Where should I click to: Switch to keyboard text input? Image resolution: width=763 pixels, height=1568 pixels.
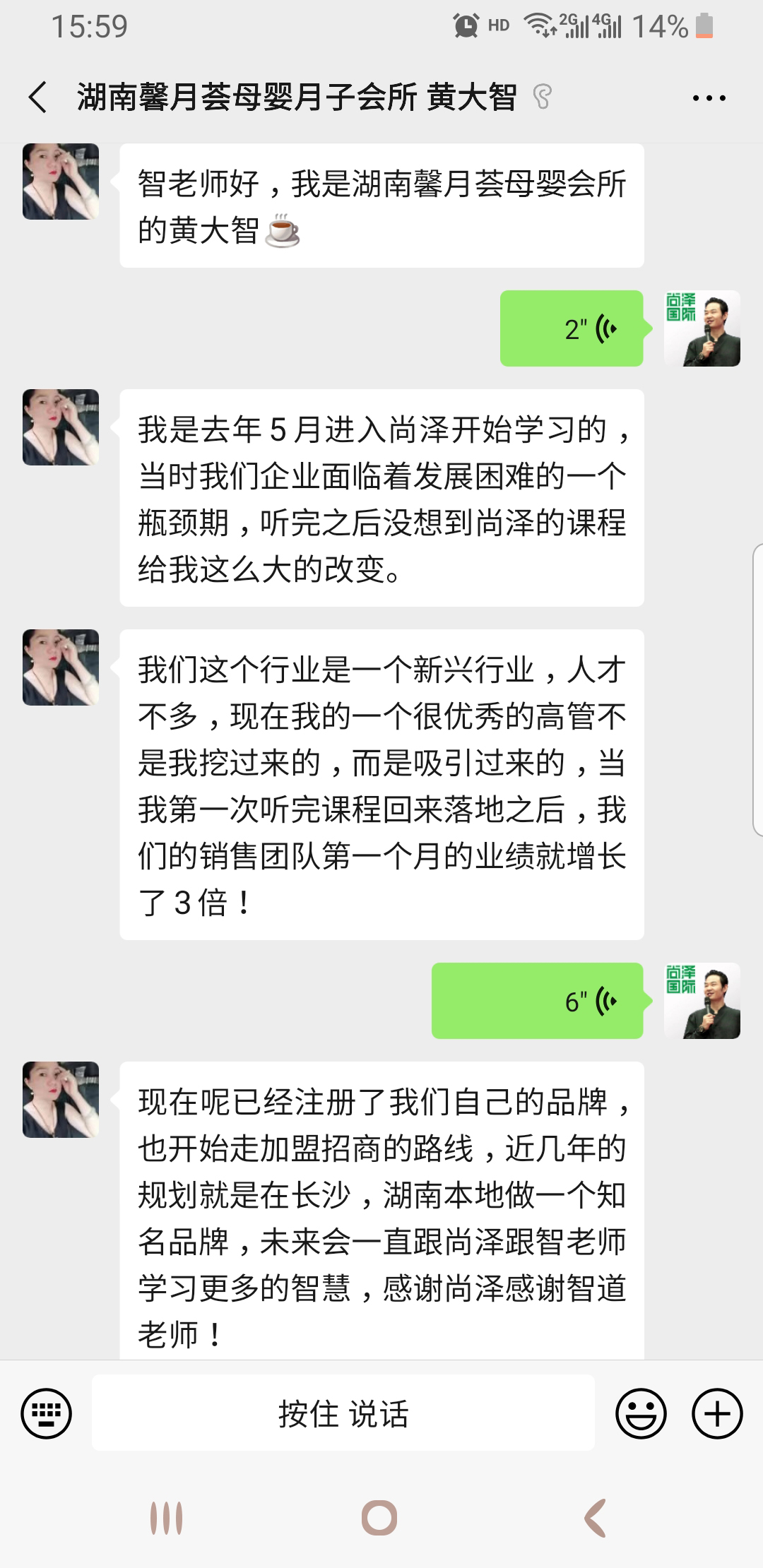point(47,1414)
